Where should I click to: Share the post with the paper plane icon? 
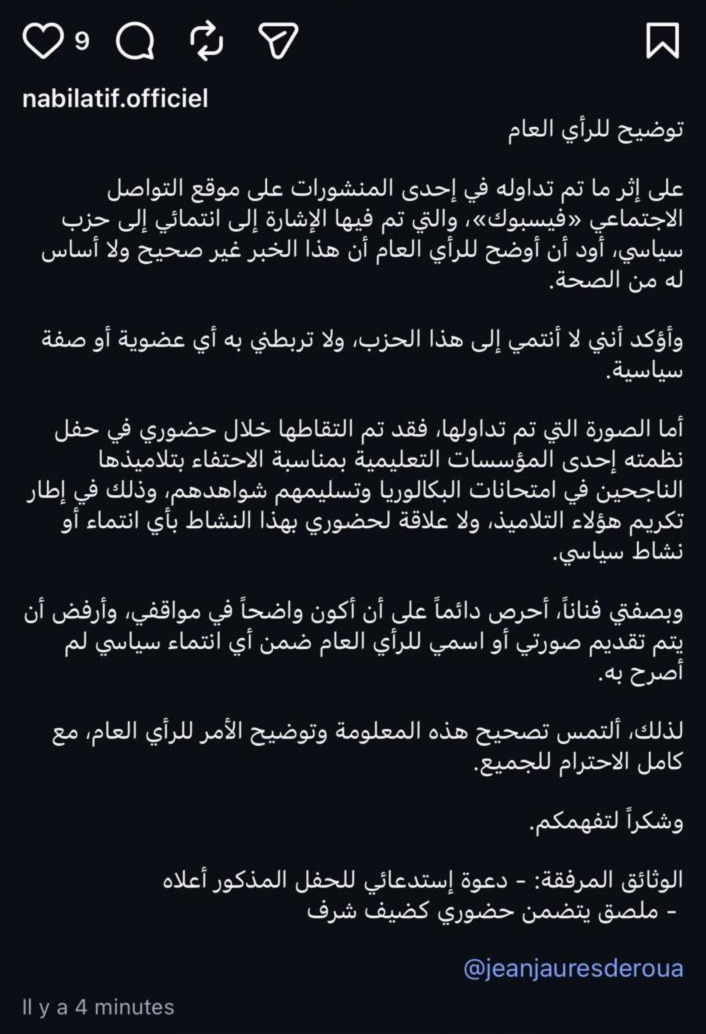coord(279,41)
